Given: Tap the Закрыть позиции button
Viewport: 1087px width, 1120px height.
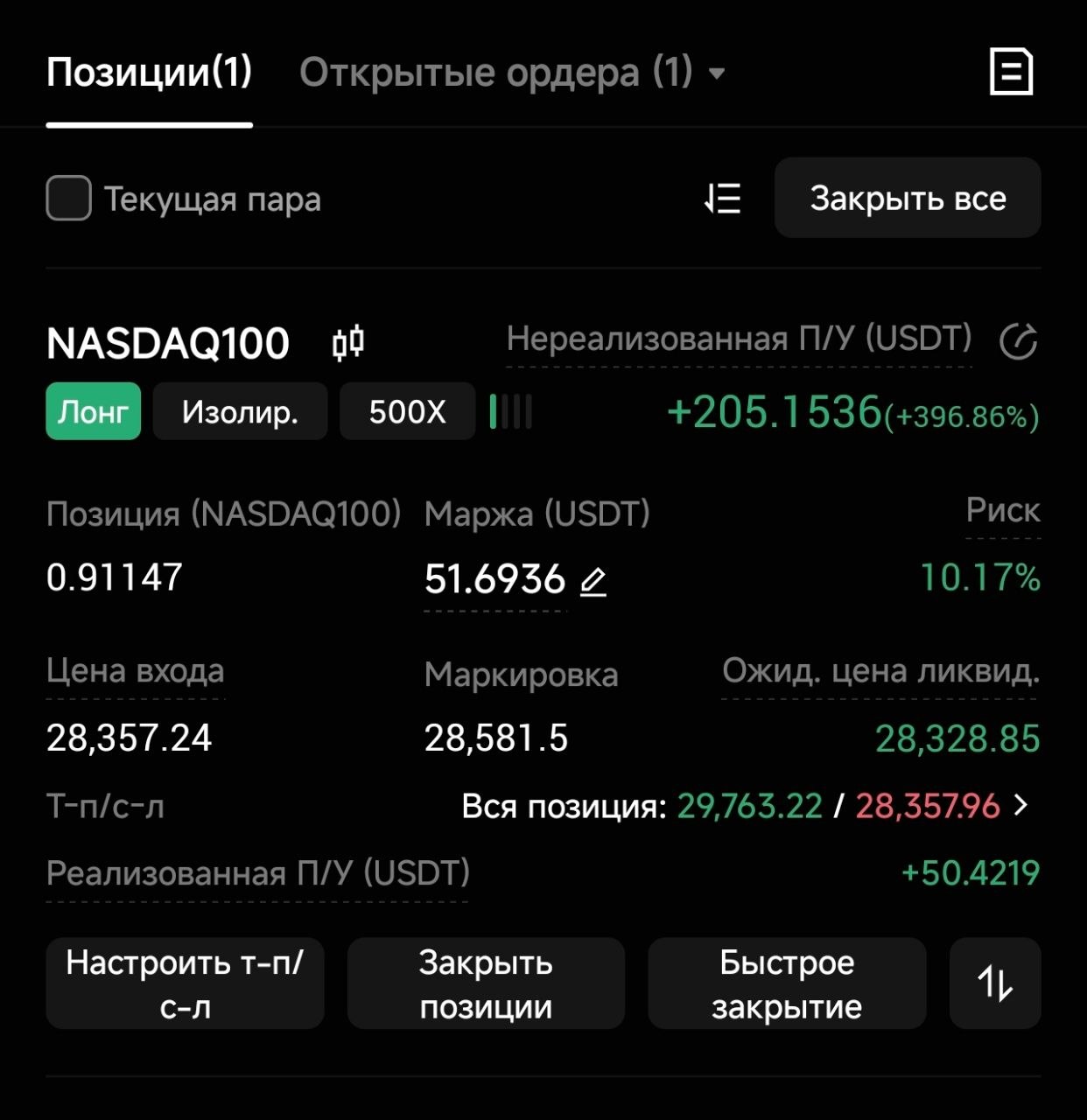Looking at the screenshot, I should point(486,983).
